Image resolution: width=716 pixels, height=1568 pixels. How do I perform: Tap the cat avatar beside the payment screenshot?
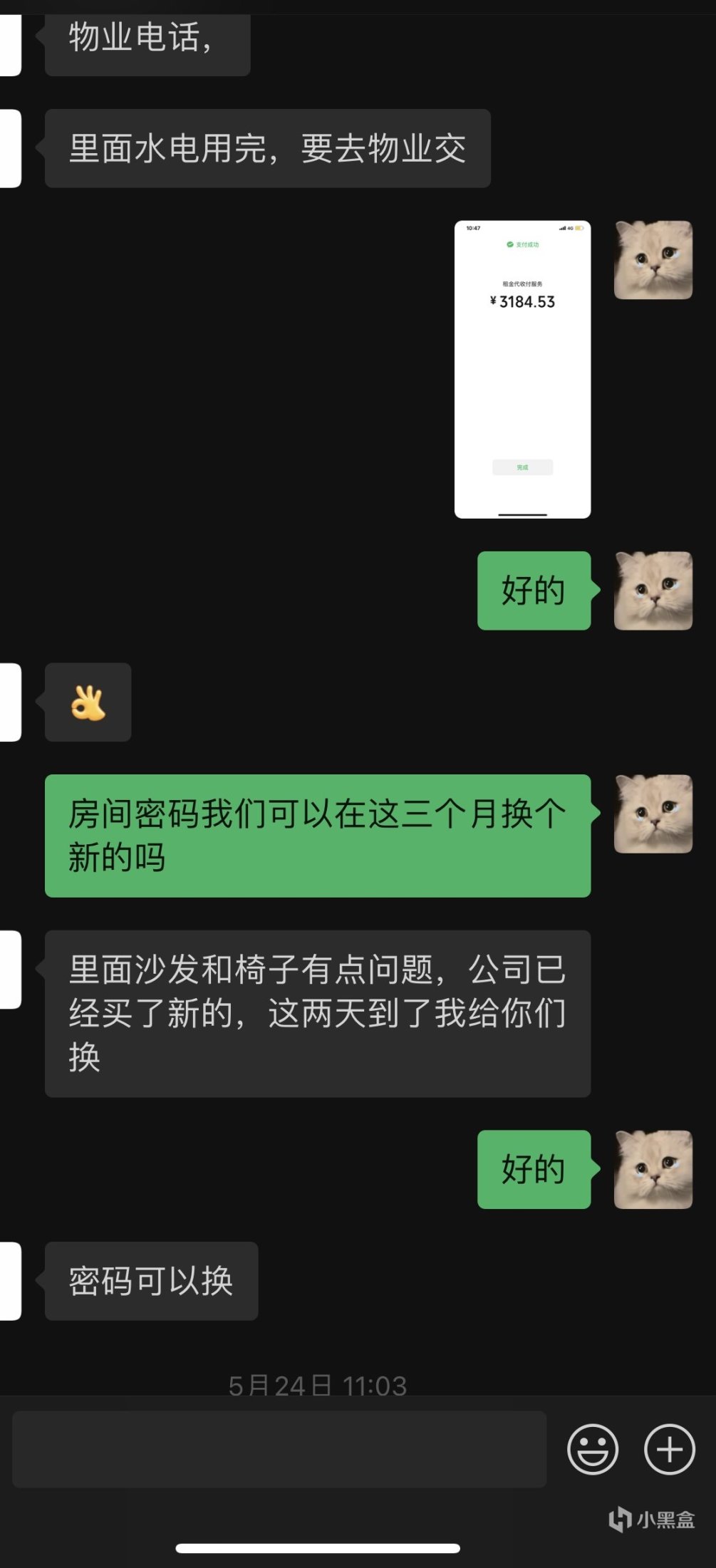653,260
